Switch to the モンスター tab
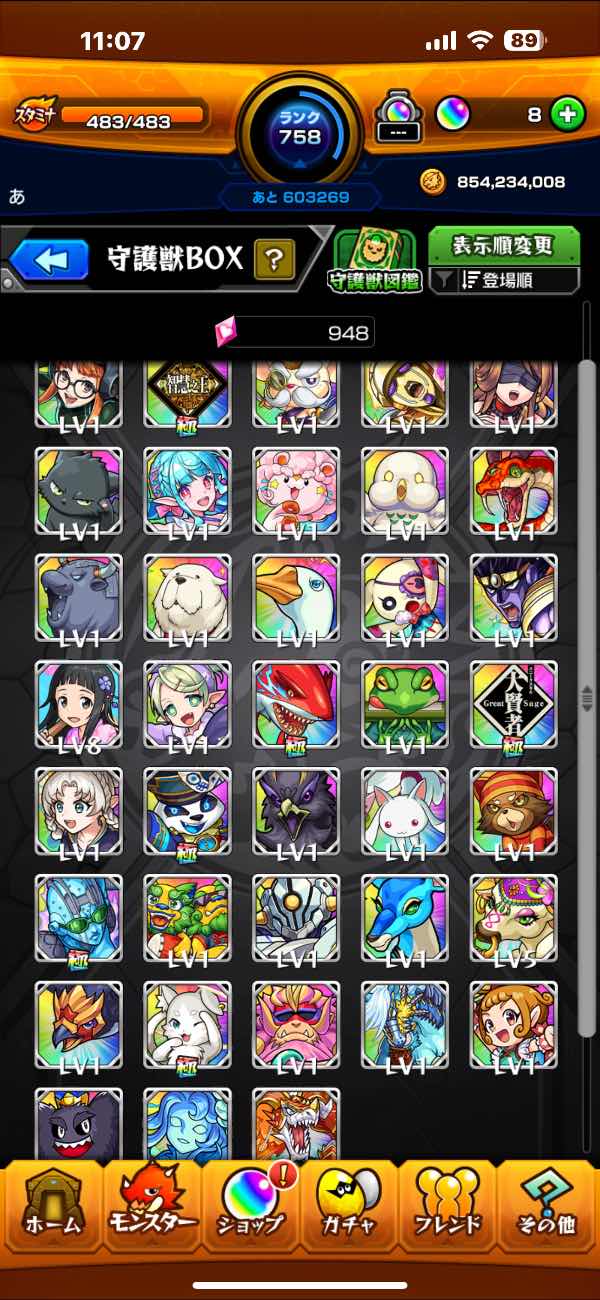Image resolution: width=600 pixels, height=1300 pixels. point(152,1208)
